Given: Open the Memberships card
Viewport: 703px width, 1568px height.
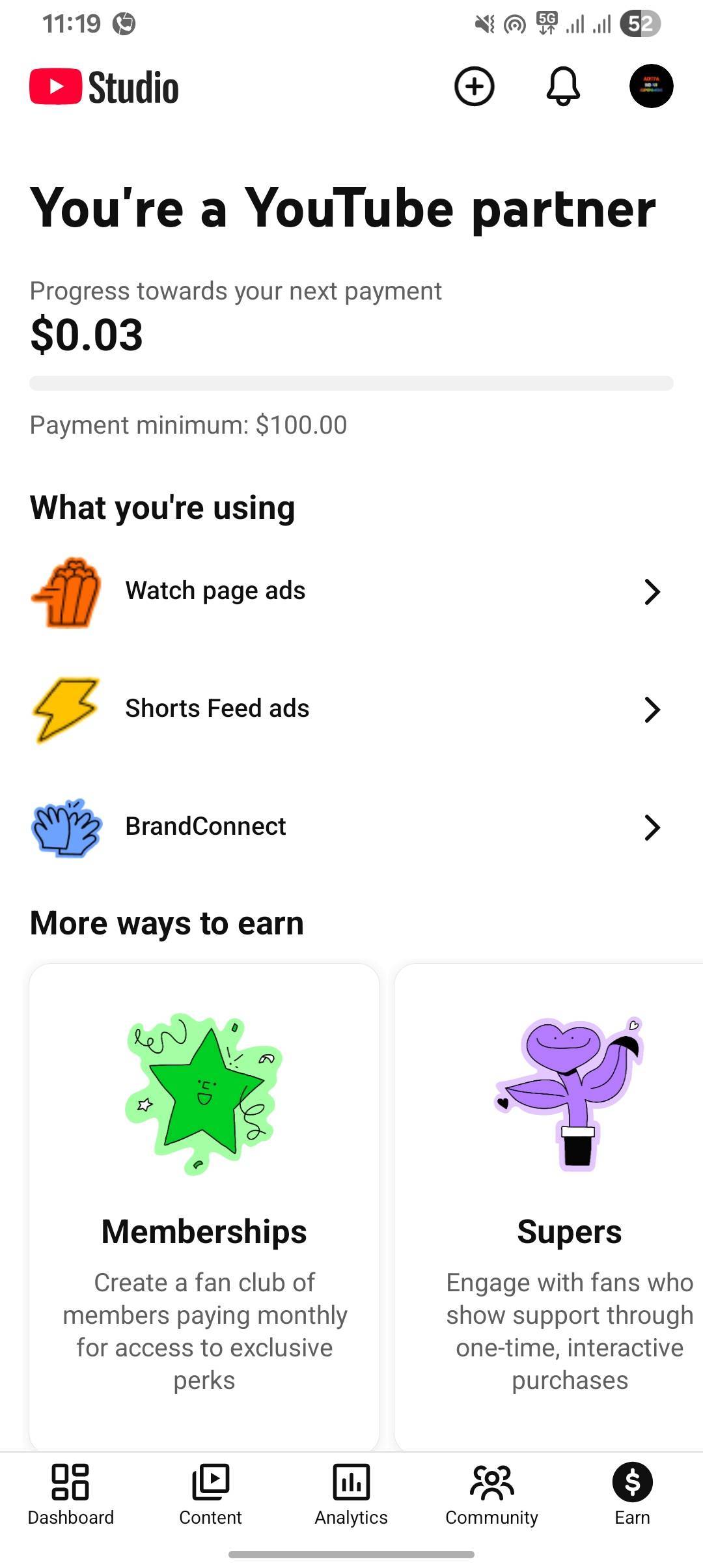Looking at the screenshot, I should pos(204,1205).
